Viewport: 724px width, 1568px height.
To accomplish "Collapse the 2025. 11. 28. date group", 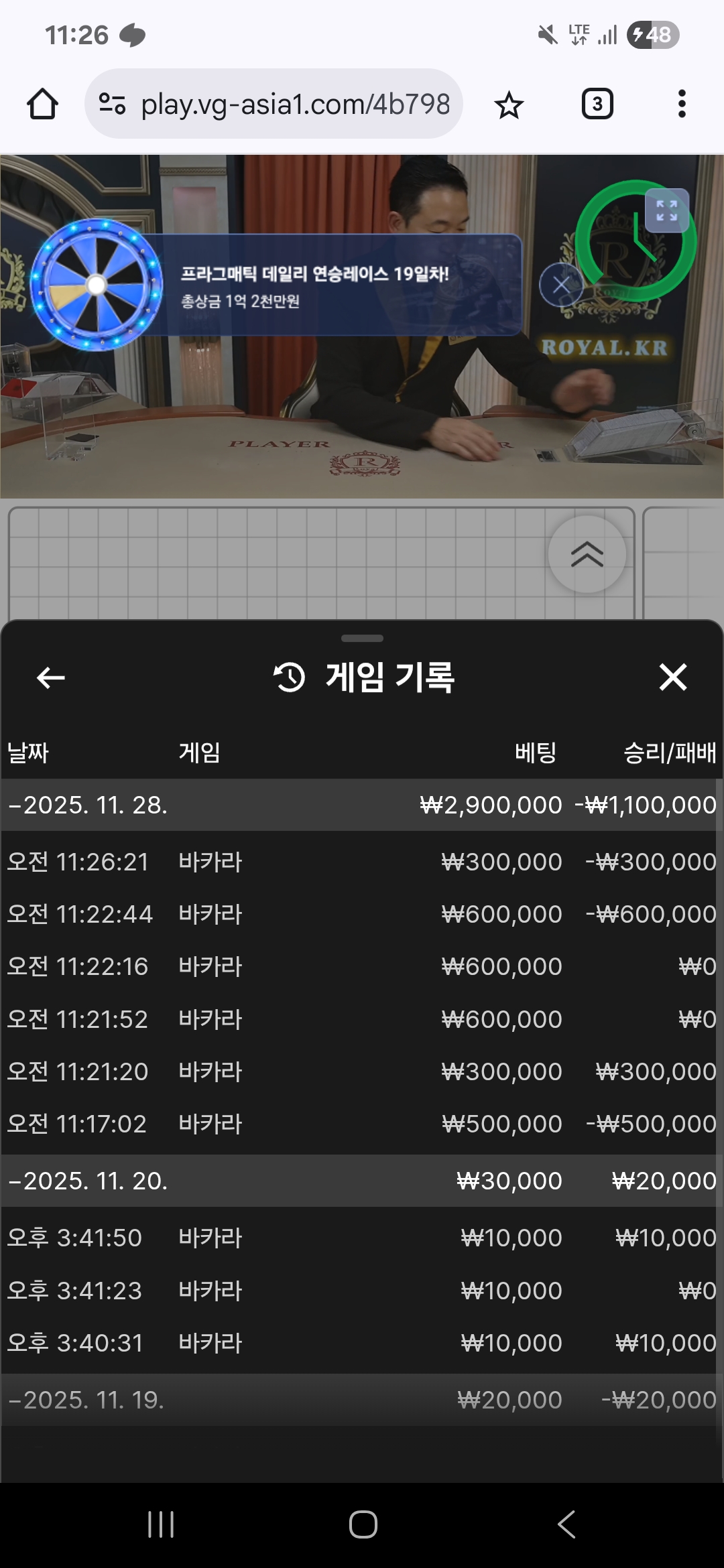I will 87,805.
